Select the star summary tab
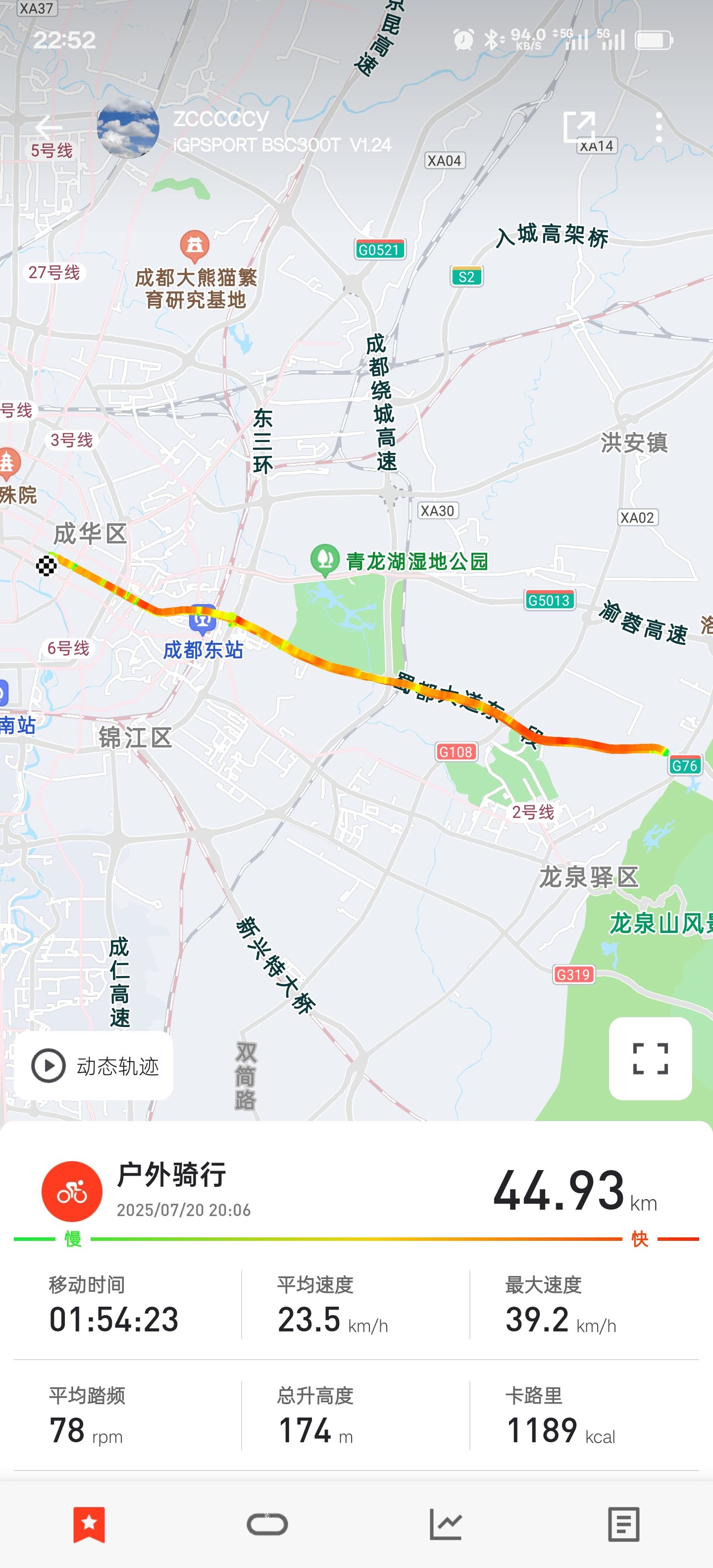713x1568 pixels. [89, 1524]
